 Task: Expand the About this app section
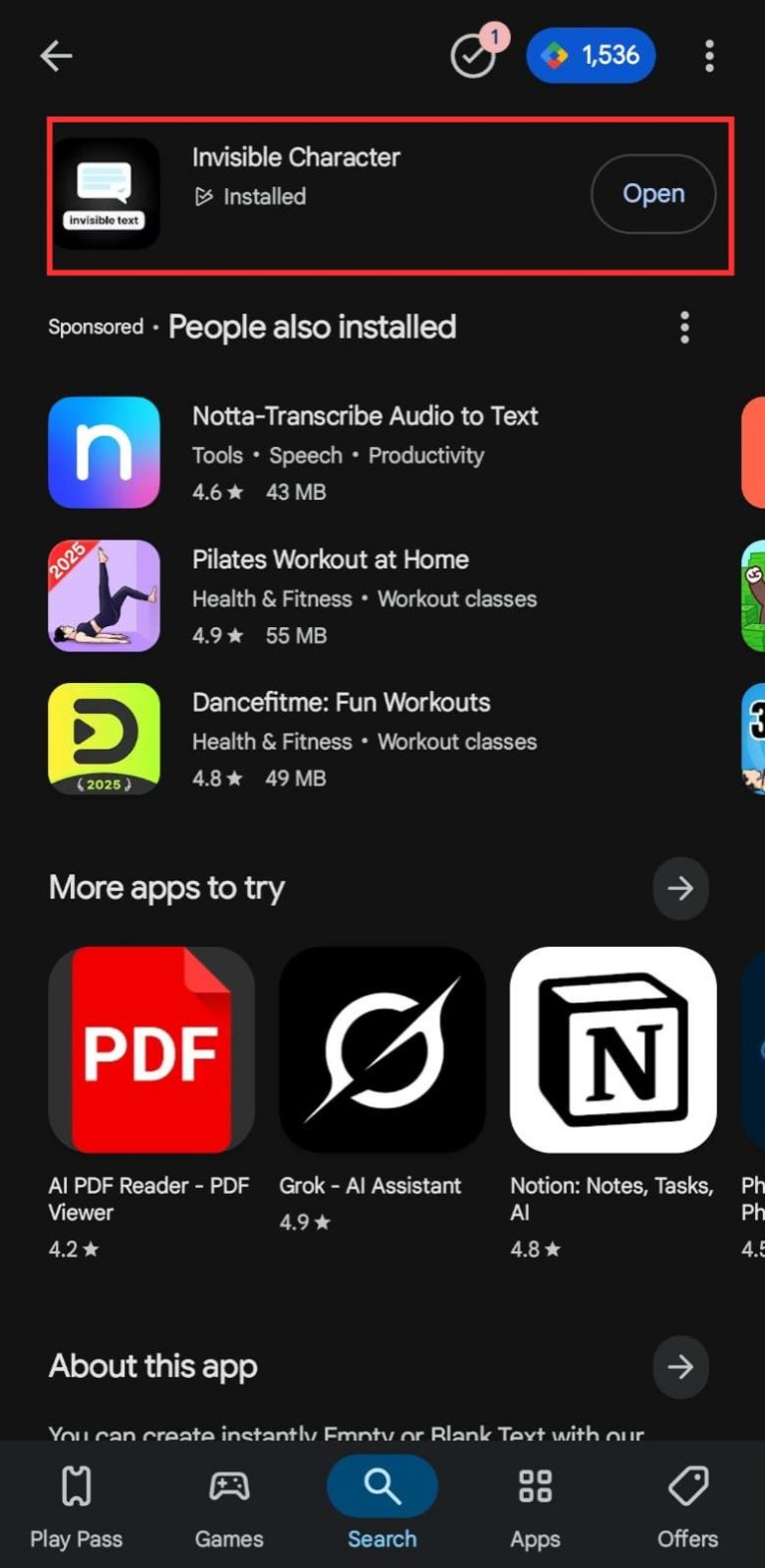pyautogui.click(x=680, y=1367)
